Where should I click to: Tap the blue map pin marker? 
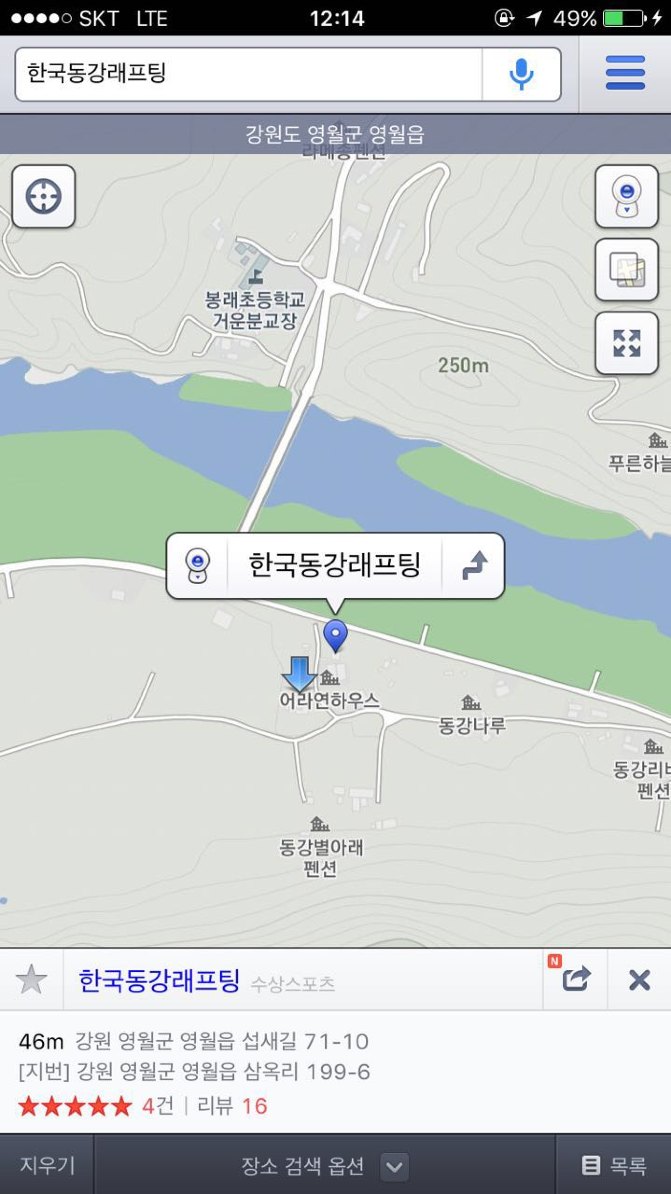[335, 635]
